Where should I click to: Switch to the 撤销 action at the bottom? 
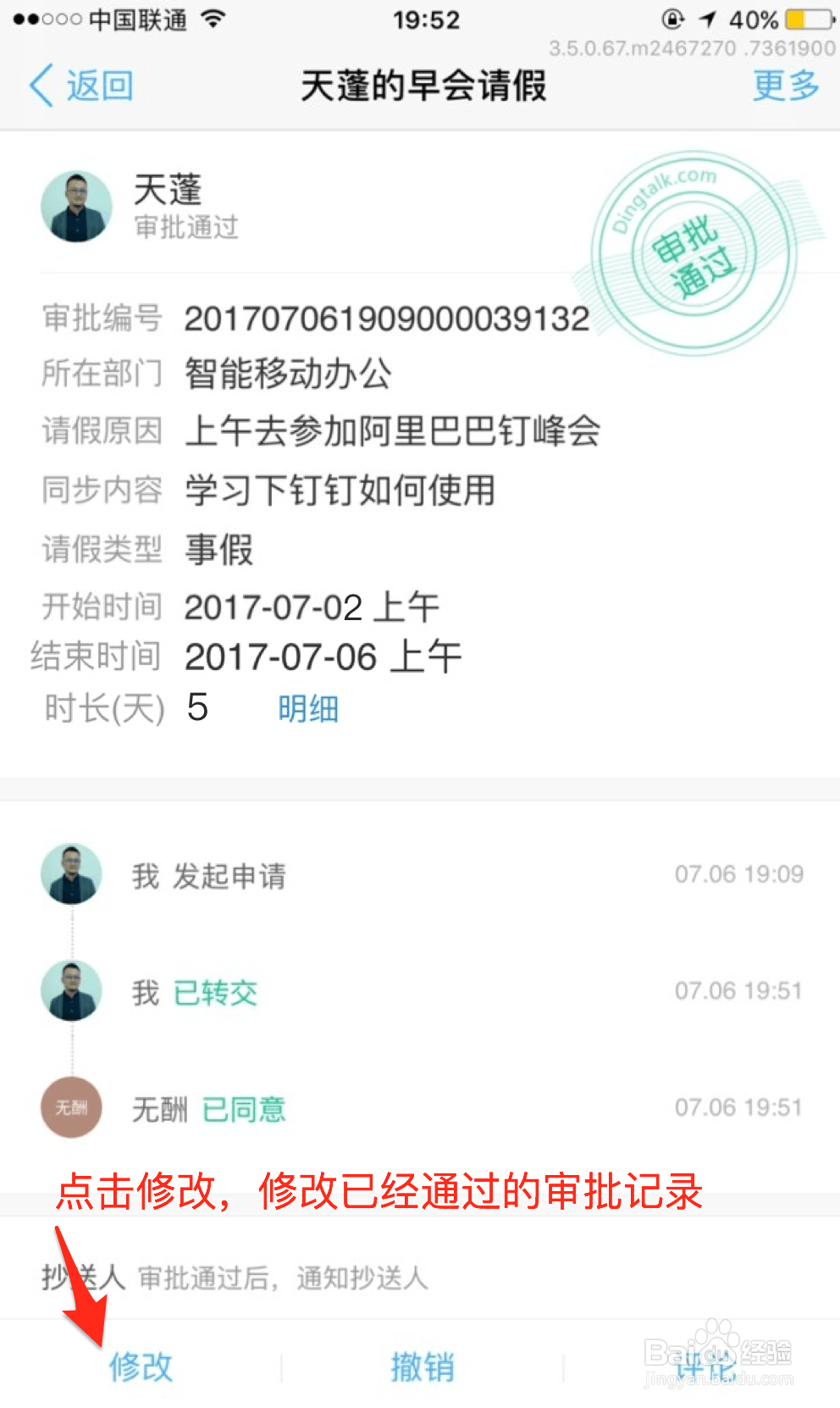(x=423, y=1366)
